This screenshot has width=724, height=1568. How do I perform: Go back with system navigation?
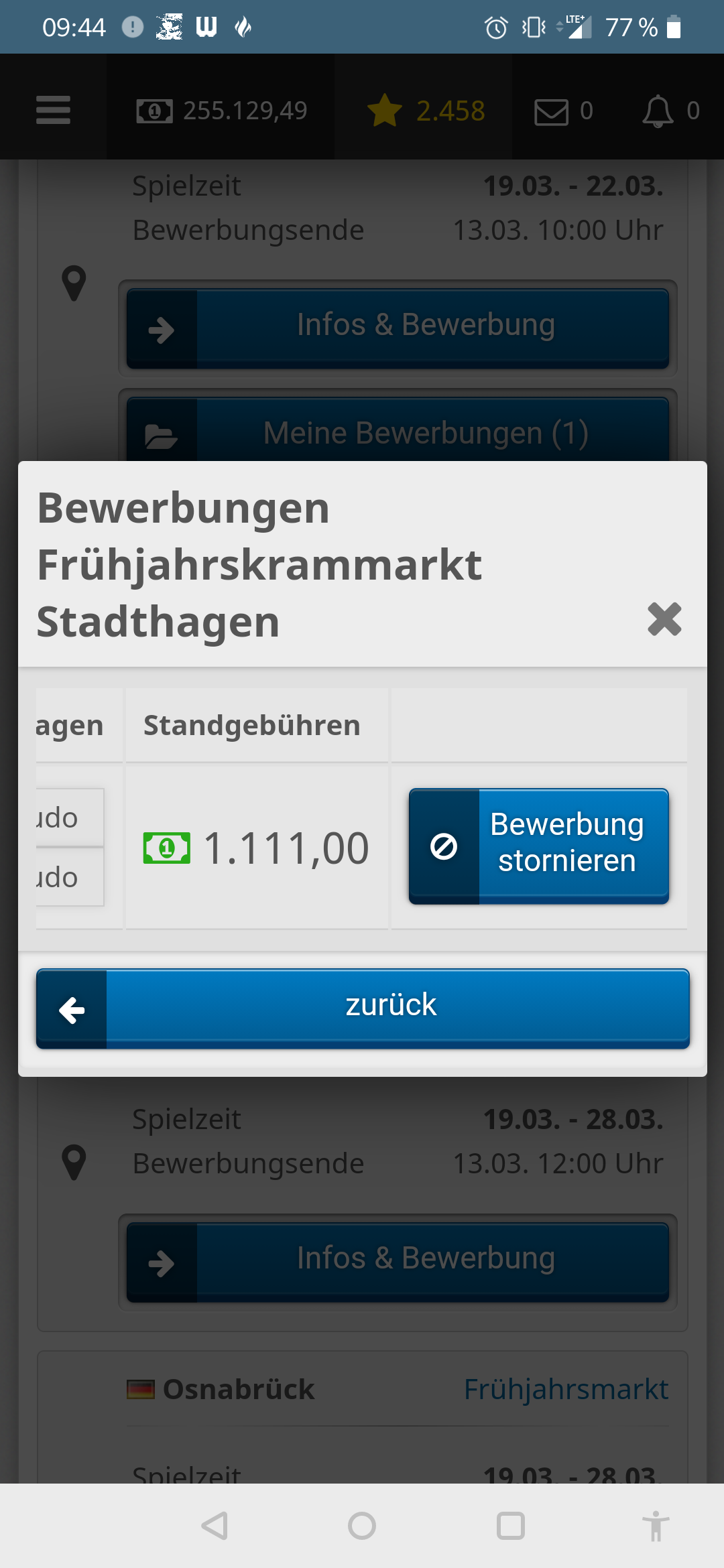(215, 1526)
